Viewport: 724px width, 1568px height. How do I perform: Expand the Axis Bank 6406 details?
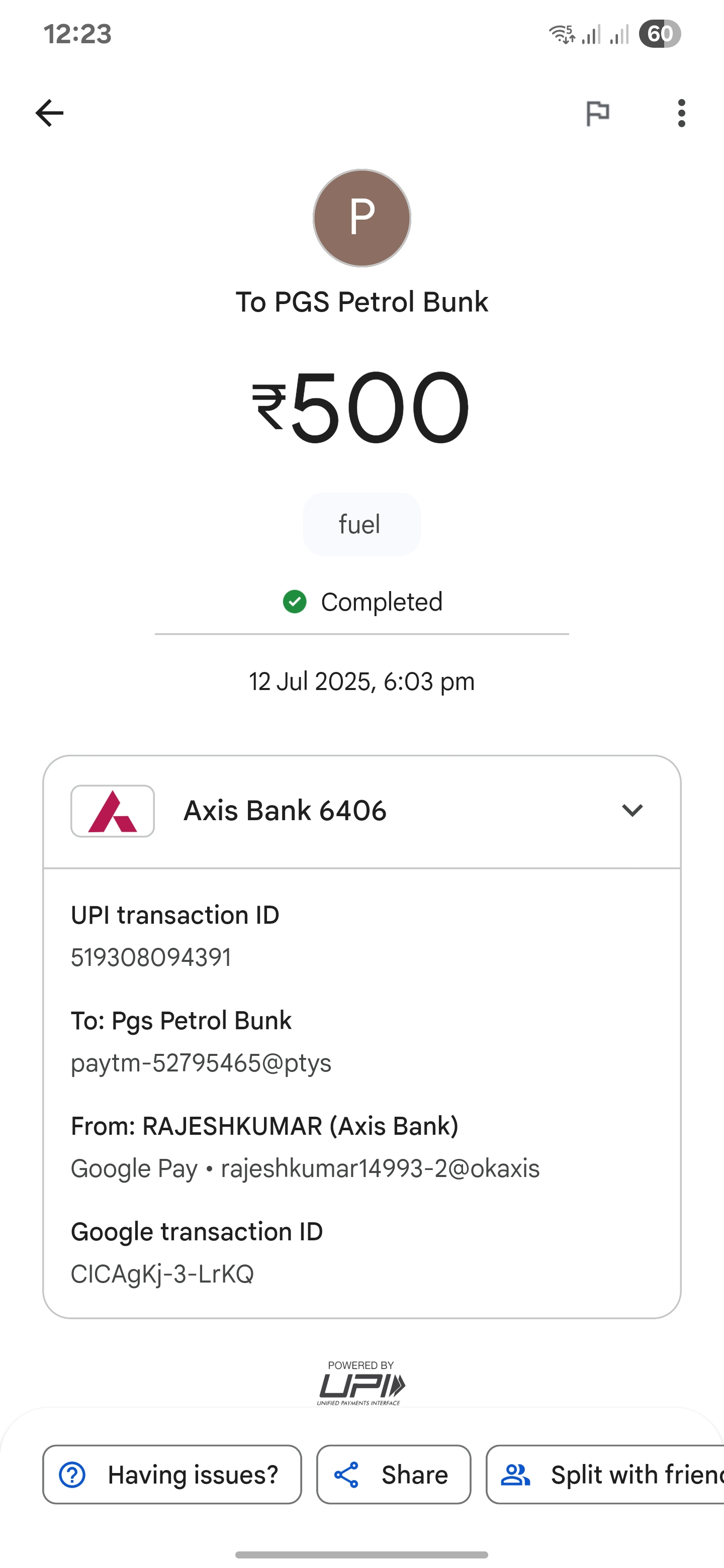click(x=361, y=812)
